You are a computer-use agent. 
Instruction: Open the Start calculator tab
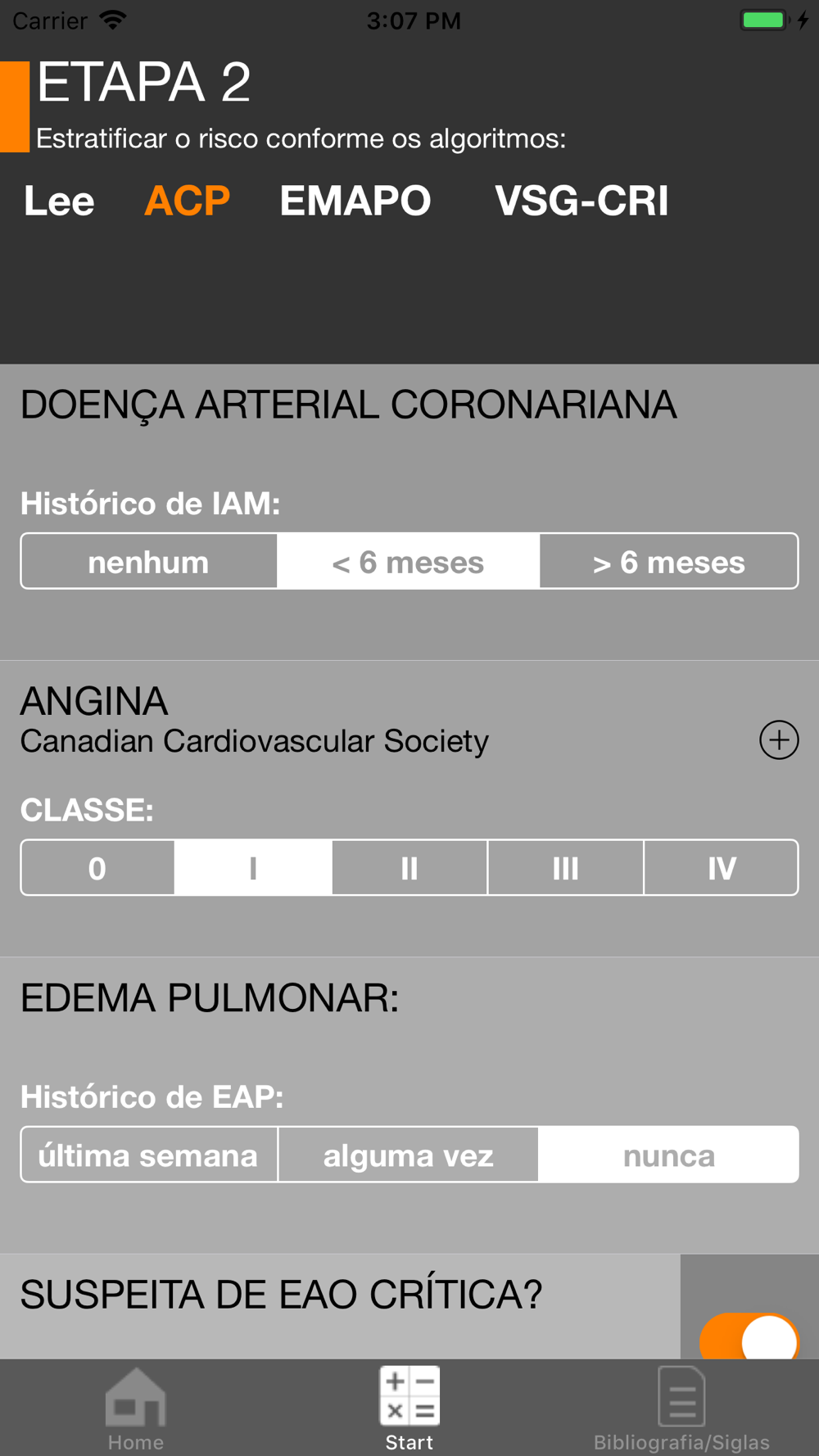point(409,1409)
